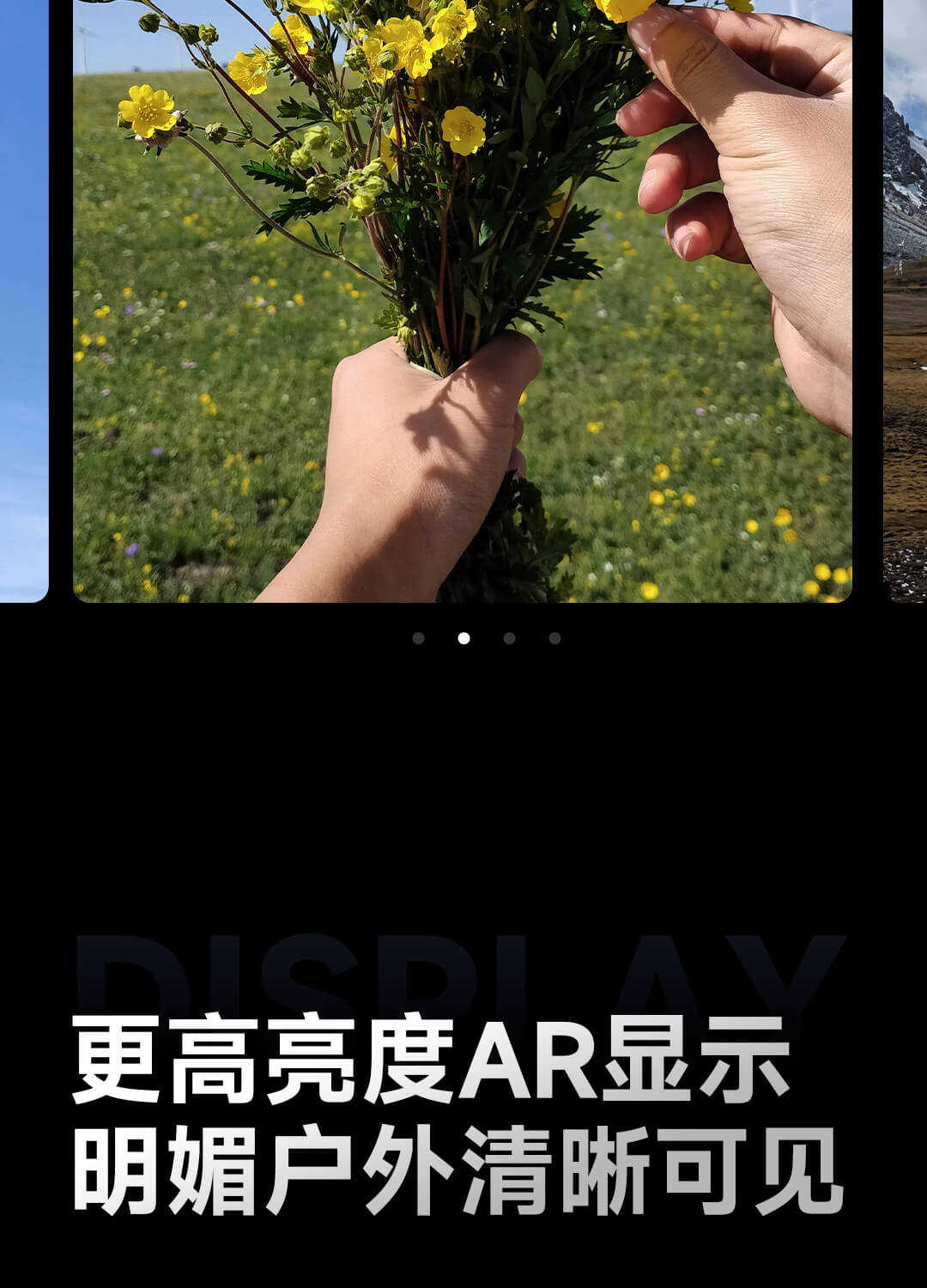Select the first carousel page dot
This screenshot has width=927, height=1288.
coord(418,638)
